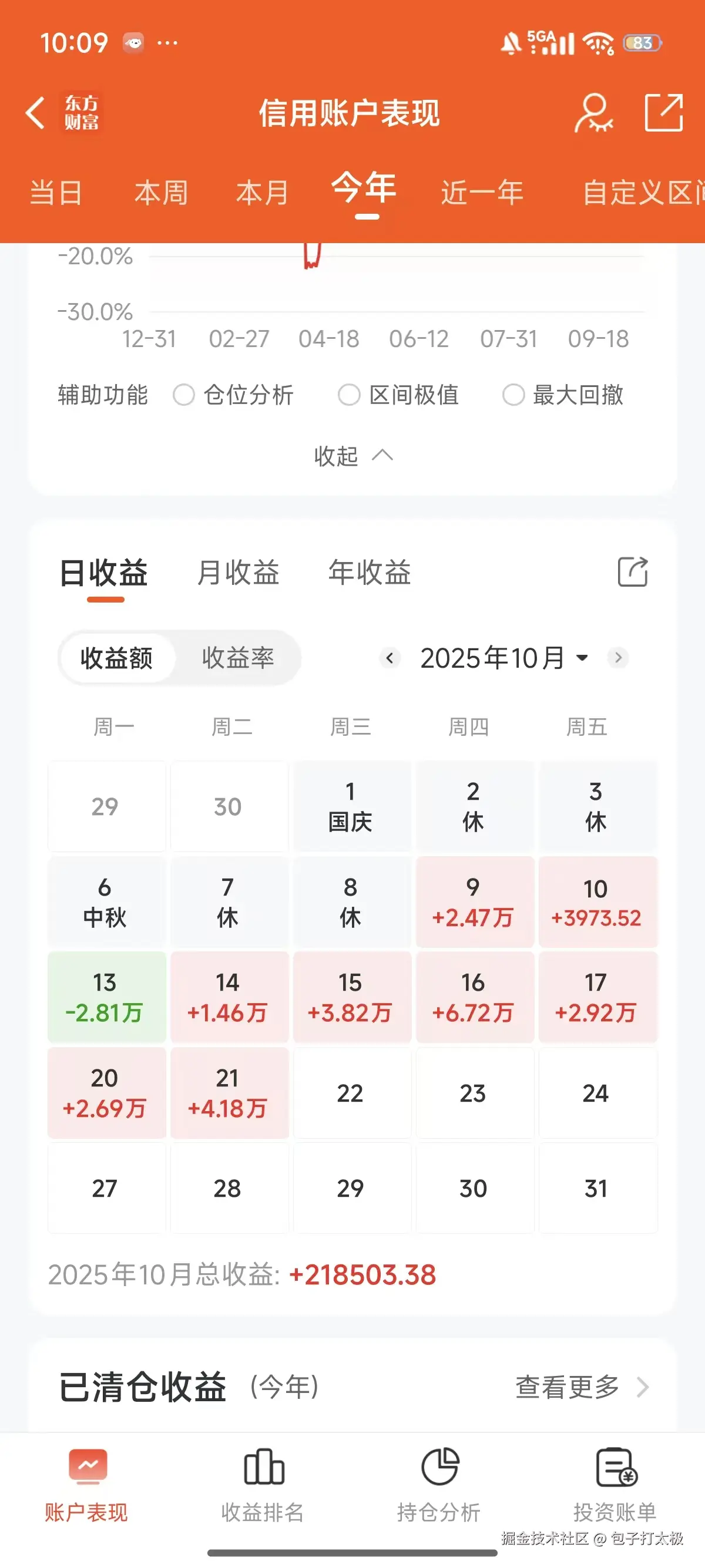
Task: Enable the 区间极值 checkbox
Action: [x=348, y=395]
